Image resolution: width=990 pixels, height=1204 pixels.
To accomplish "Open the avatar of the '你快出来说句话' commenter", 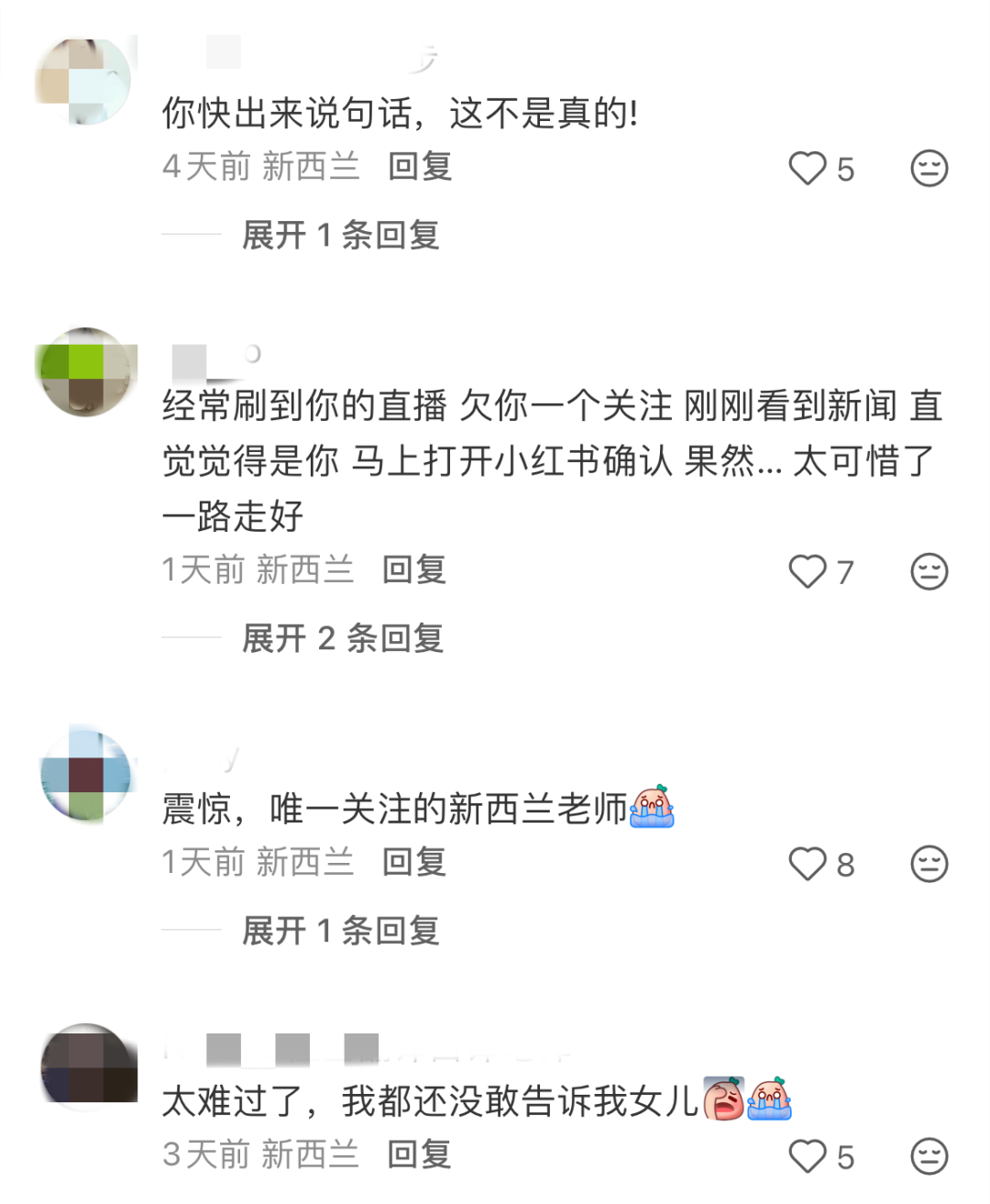I will (x=85, y=81).
